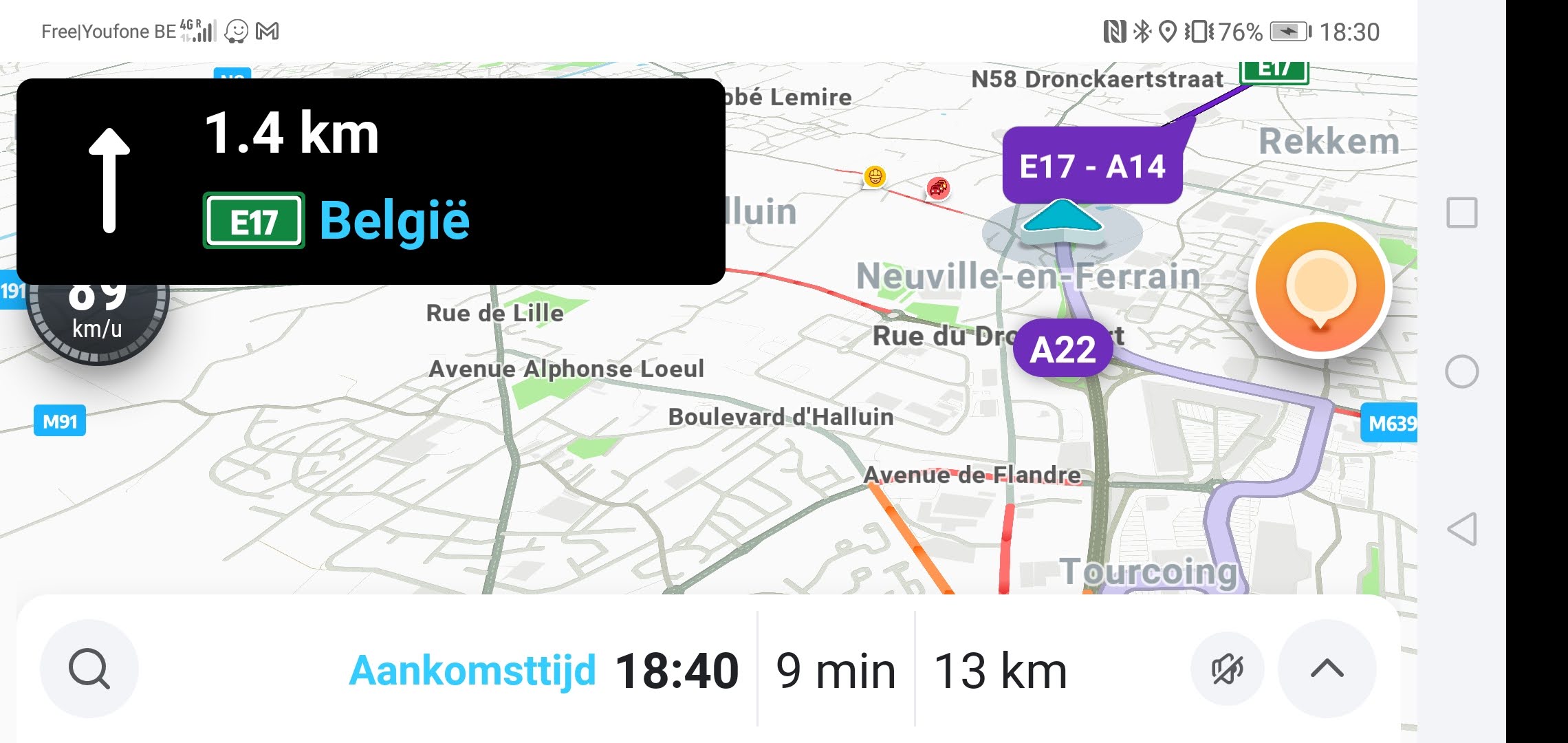Expand the ETA panel with the up chevron
This screenshot has width=1568, height=743.
coord(1327,669)
